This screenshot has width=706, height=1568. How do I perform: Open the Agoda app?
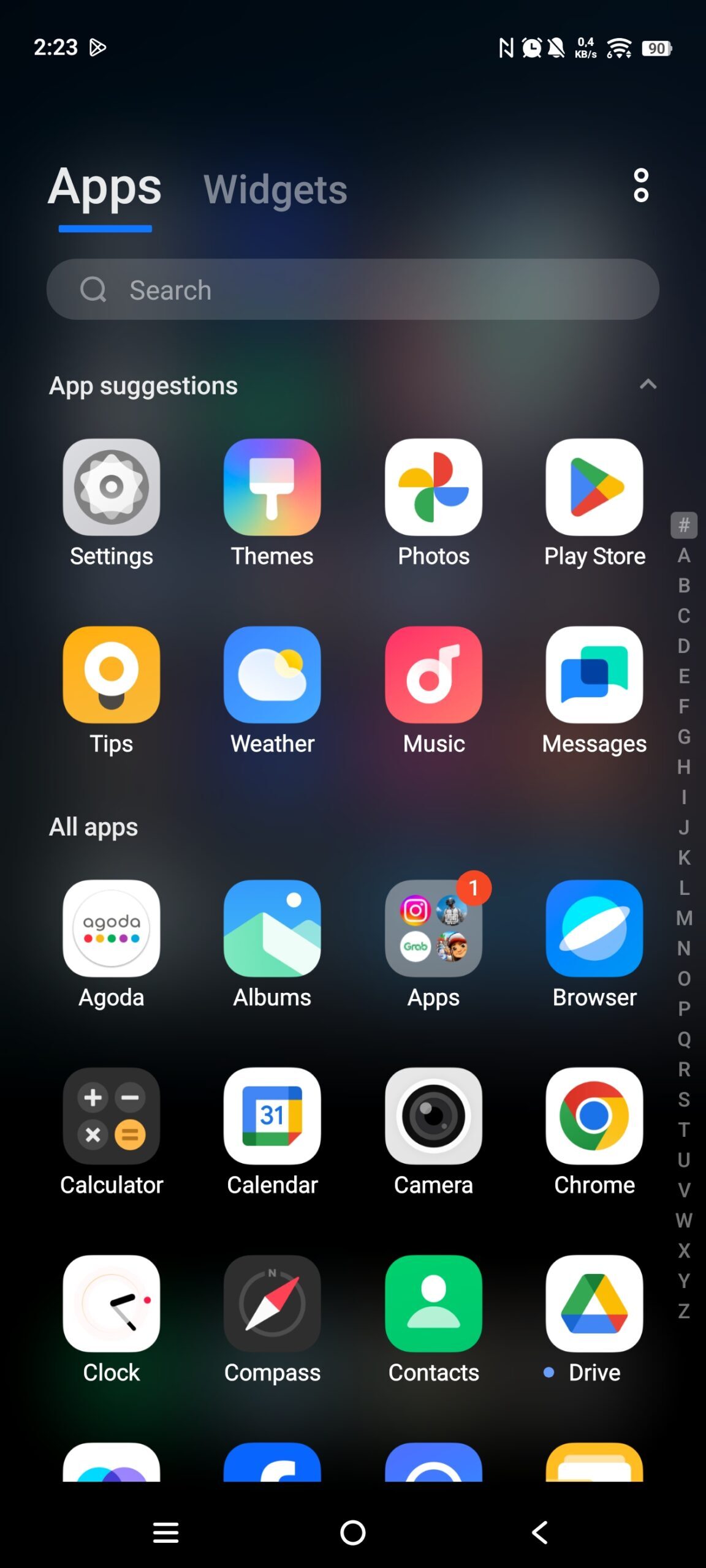(111, 928)
